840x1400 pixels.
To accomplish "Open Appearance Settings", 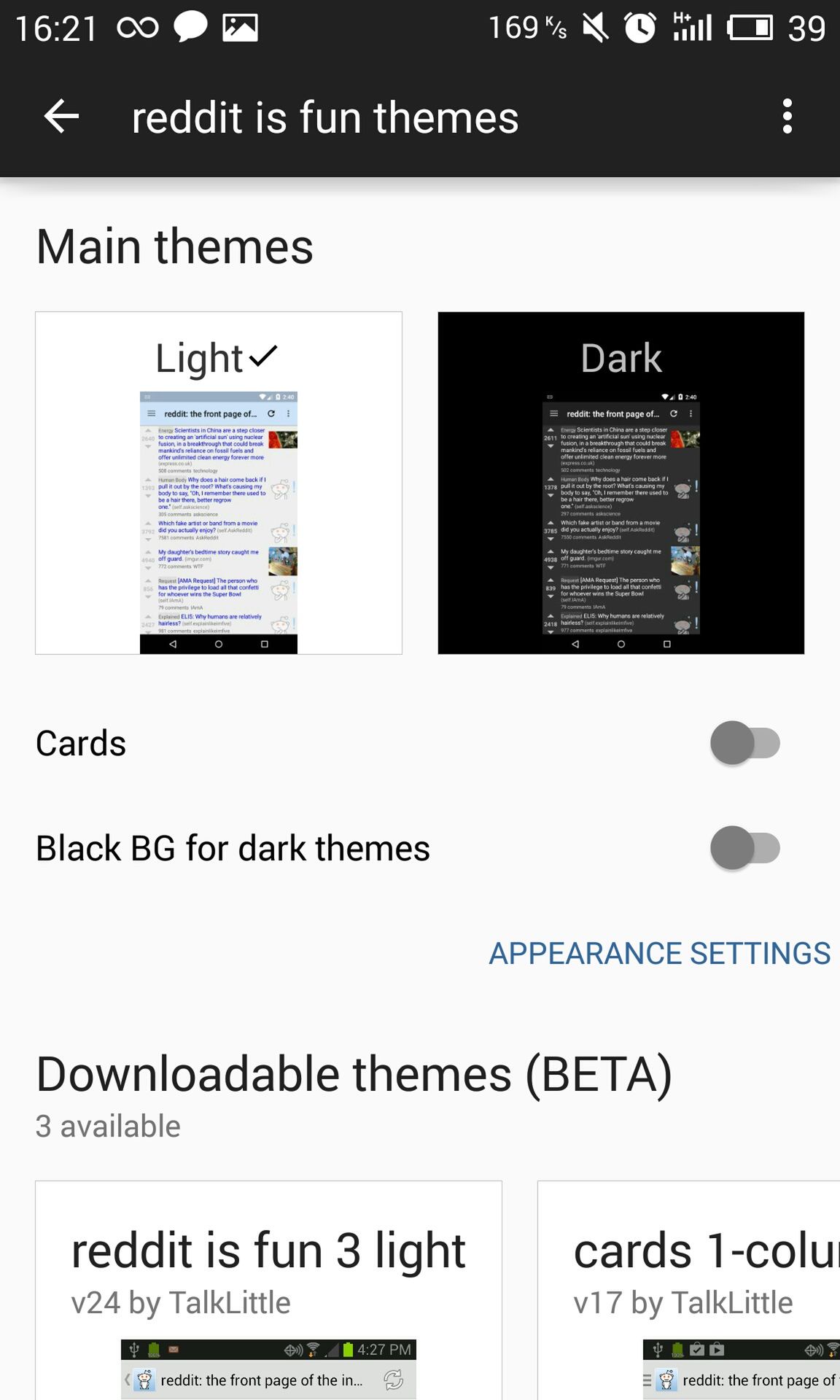I will [x=659, y=953].
